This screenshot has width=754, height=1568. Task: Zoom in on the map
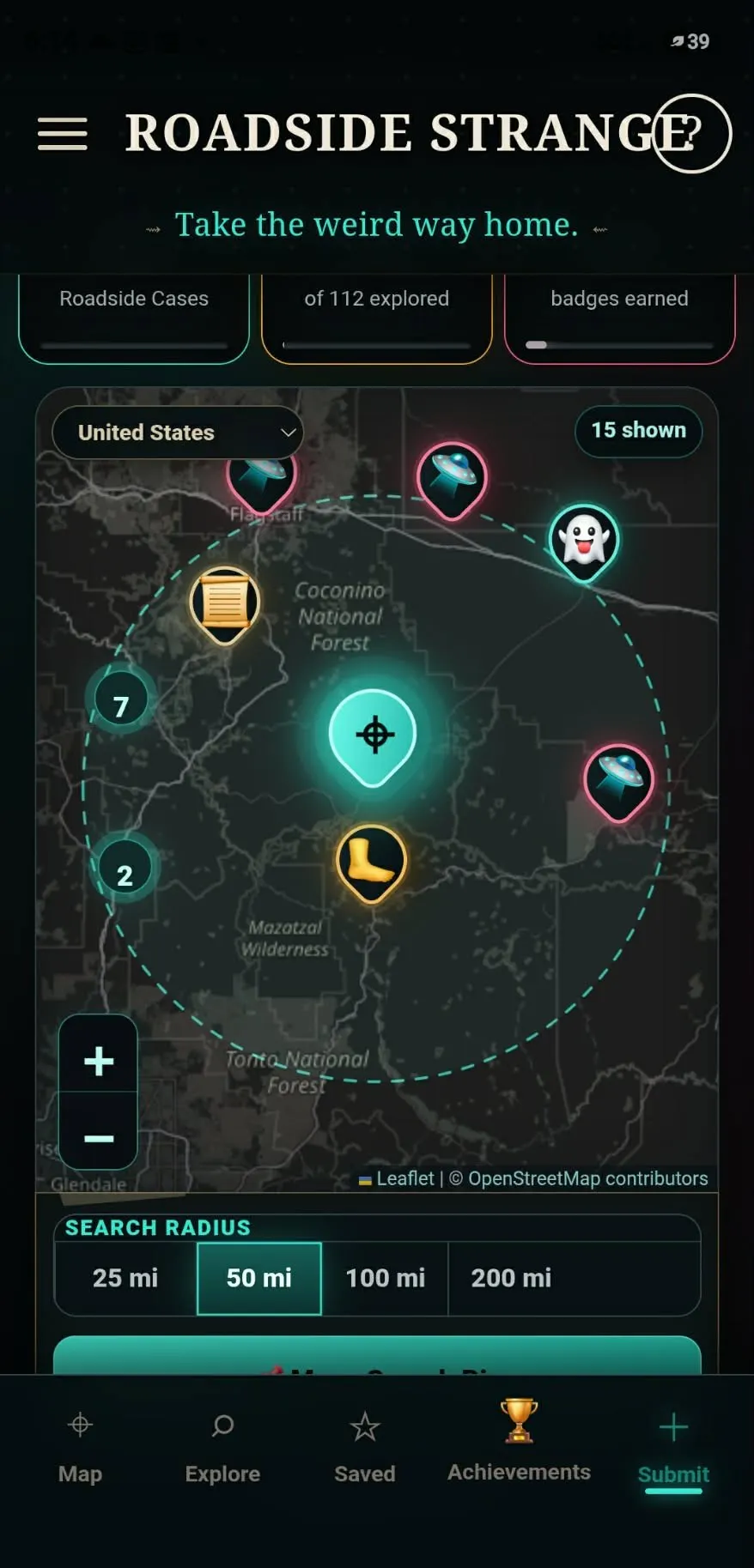pos(99,1061)
